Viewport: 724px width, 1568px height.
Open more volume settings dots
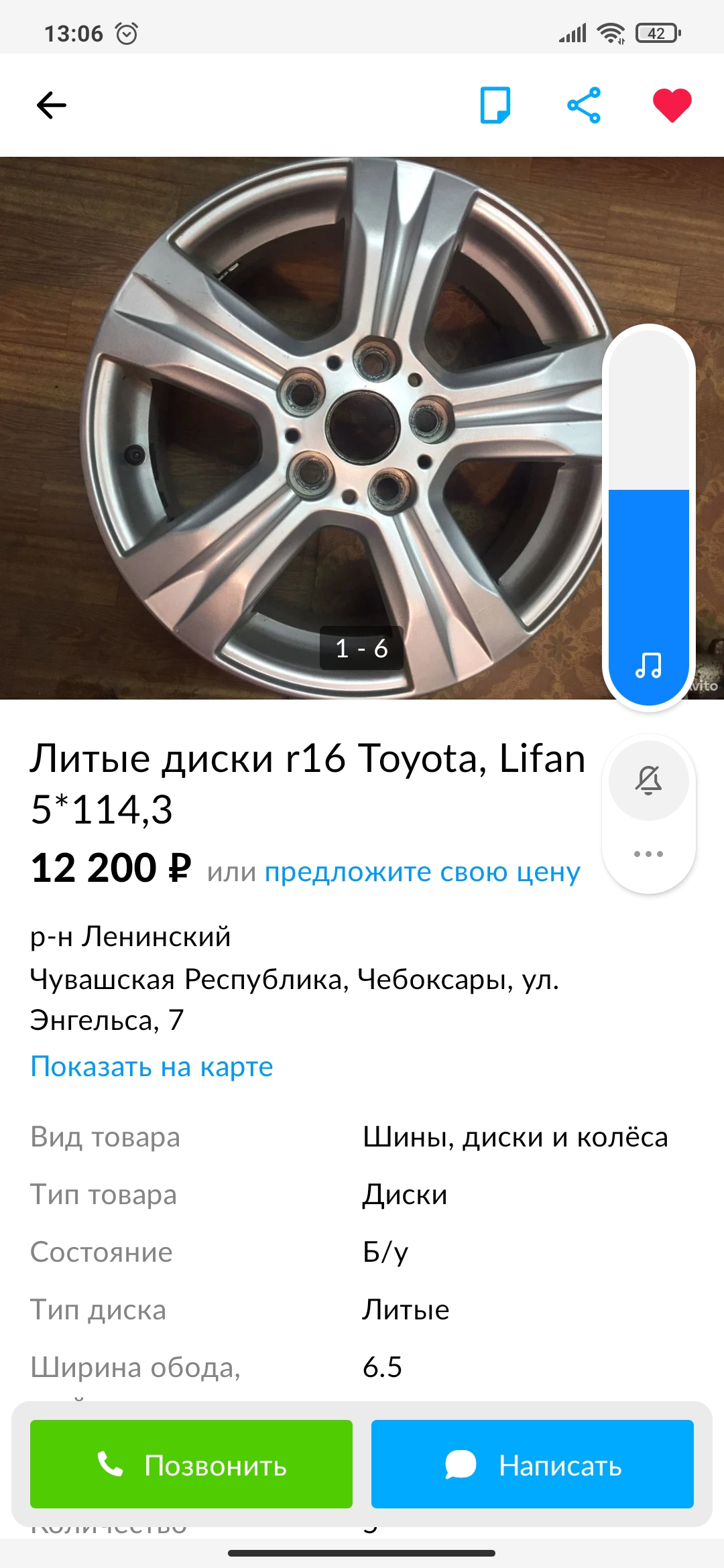[x=649, y=854]
